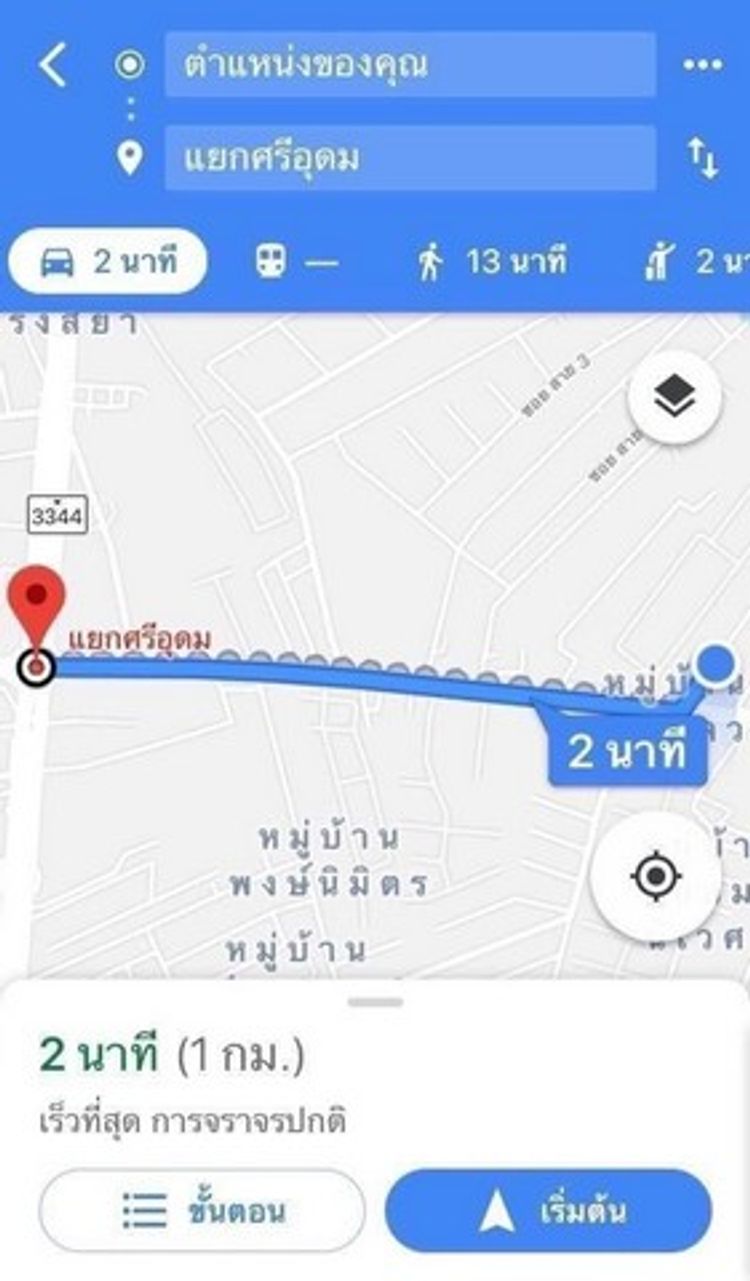Open the map layers button
This screenshot has width=750, height=1281.
coord(674,399)
